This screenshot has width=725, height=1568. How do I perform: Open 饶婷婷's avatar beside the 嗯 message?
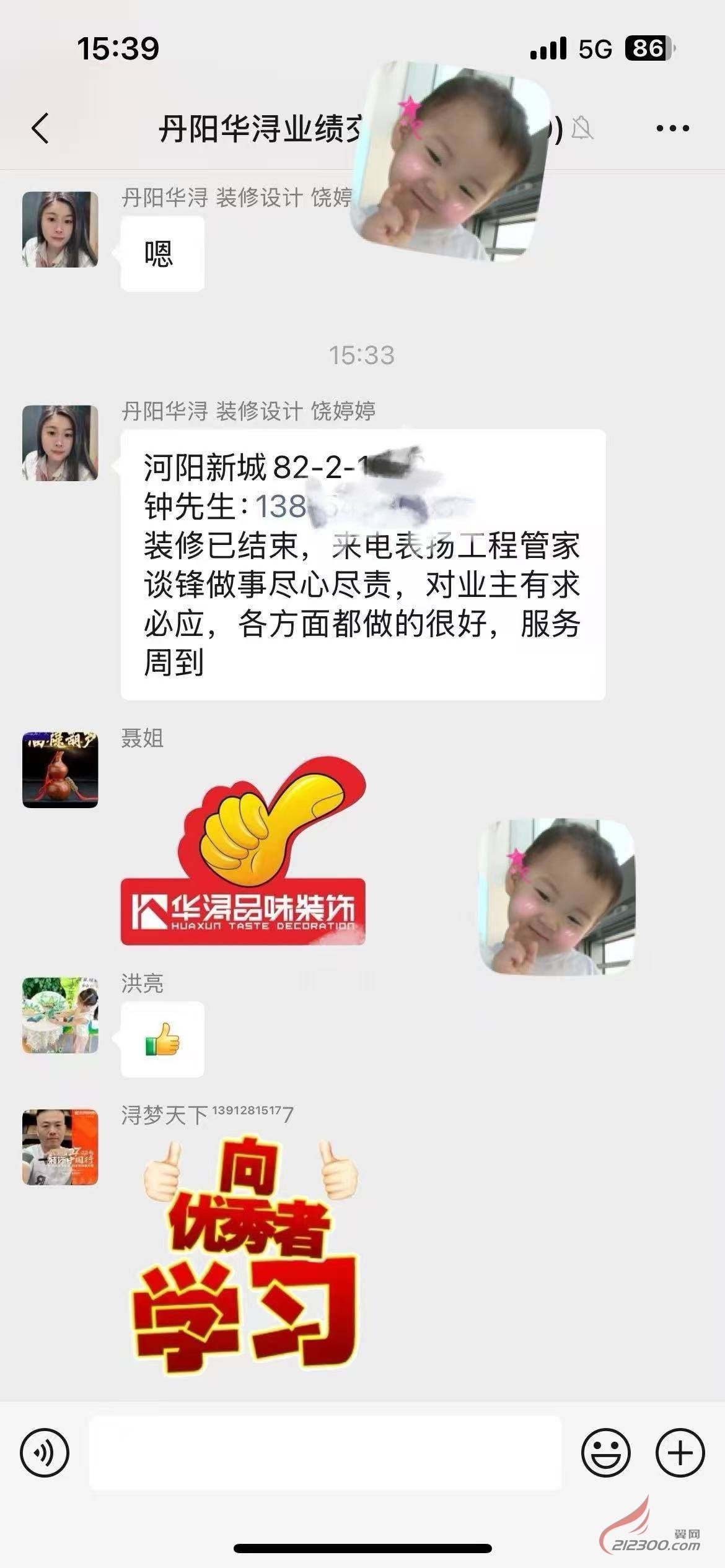pos(60,229)
